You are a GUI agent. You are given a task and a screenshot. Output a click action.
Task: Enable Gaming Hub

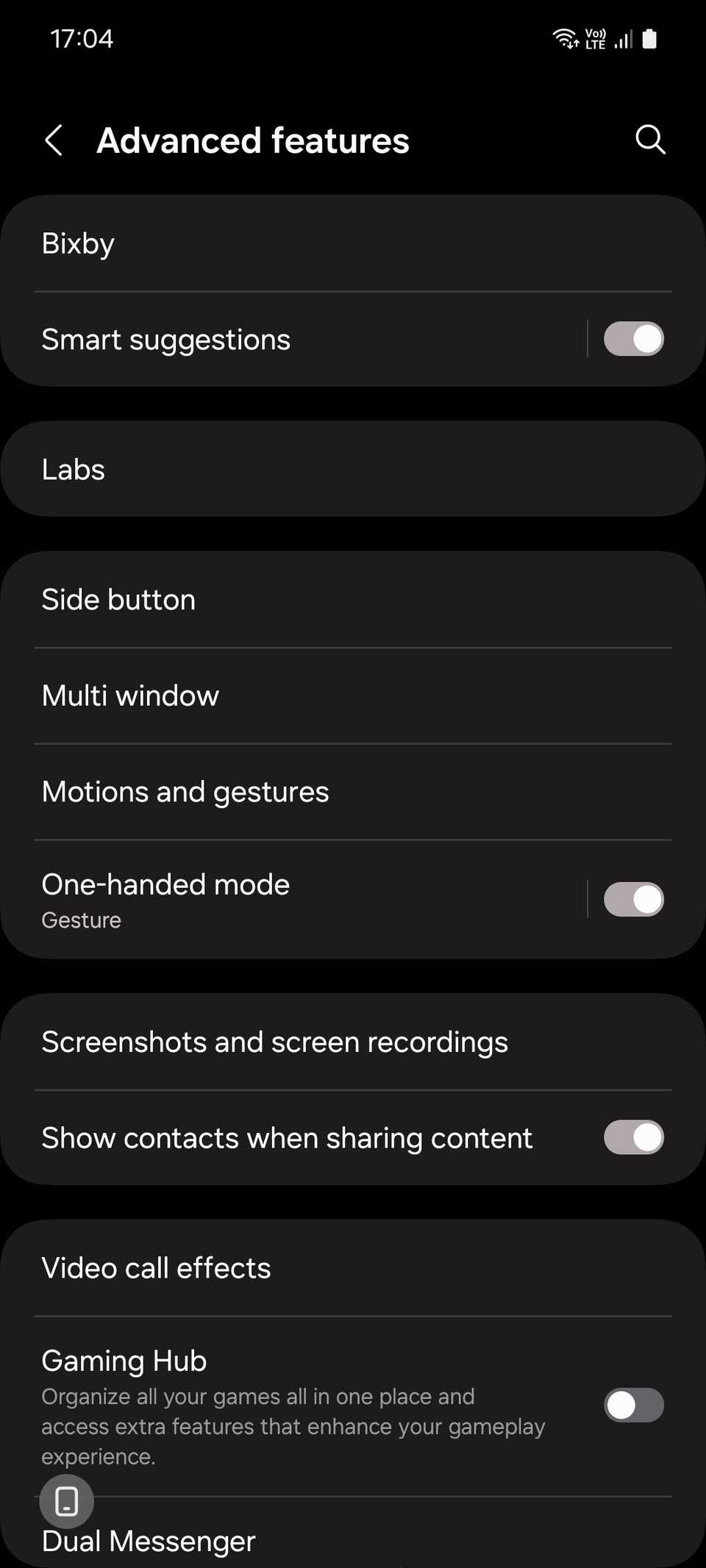633,1404
